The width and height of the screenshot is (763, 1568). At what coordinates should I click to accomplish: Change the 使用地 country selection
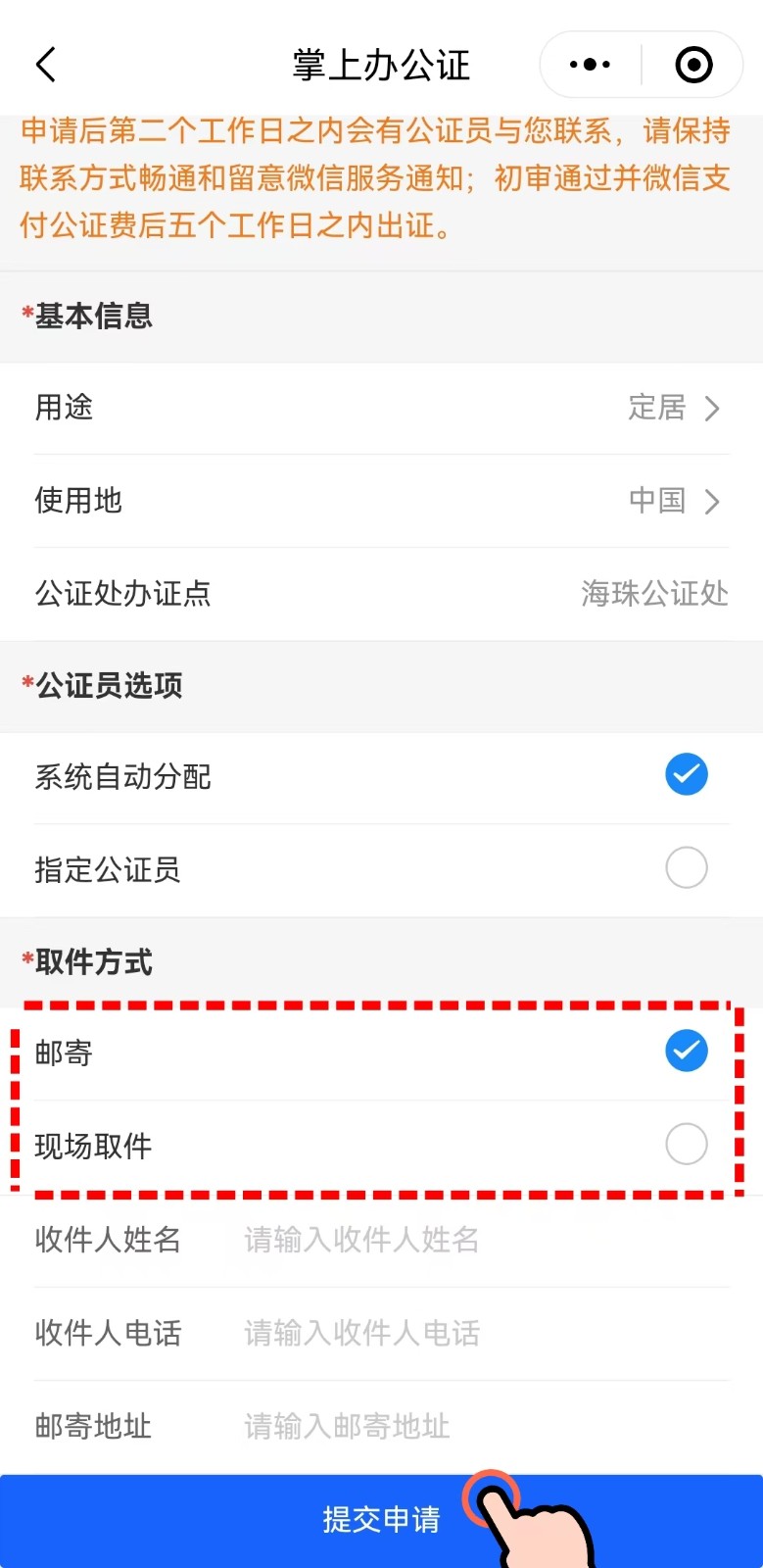click(x=381, y=501)
